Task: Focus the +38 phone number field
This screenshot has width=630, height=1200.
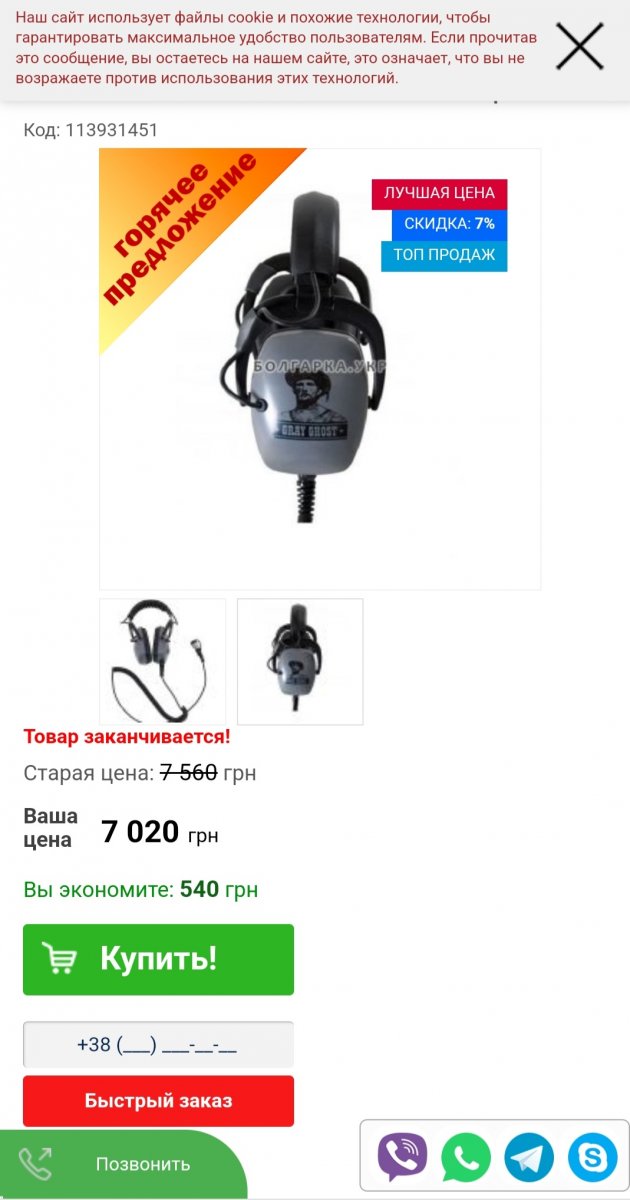Action: [x=158, y=1045]
